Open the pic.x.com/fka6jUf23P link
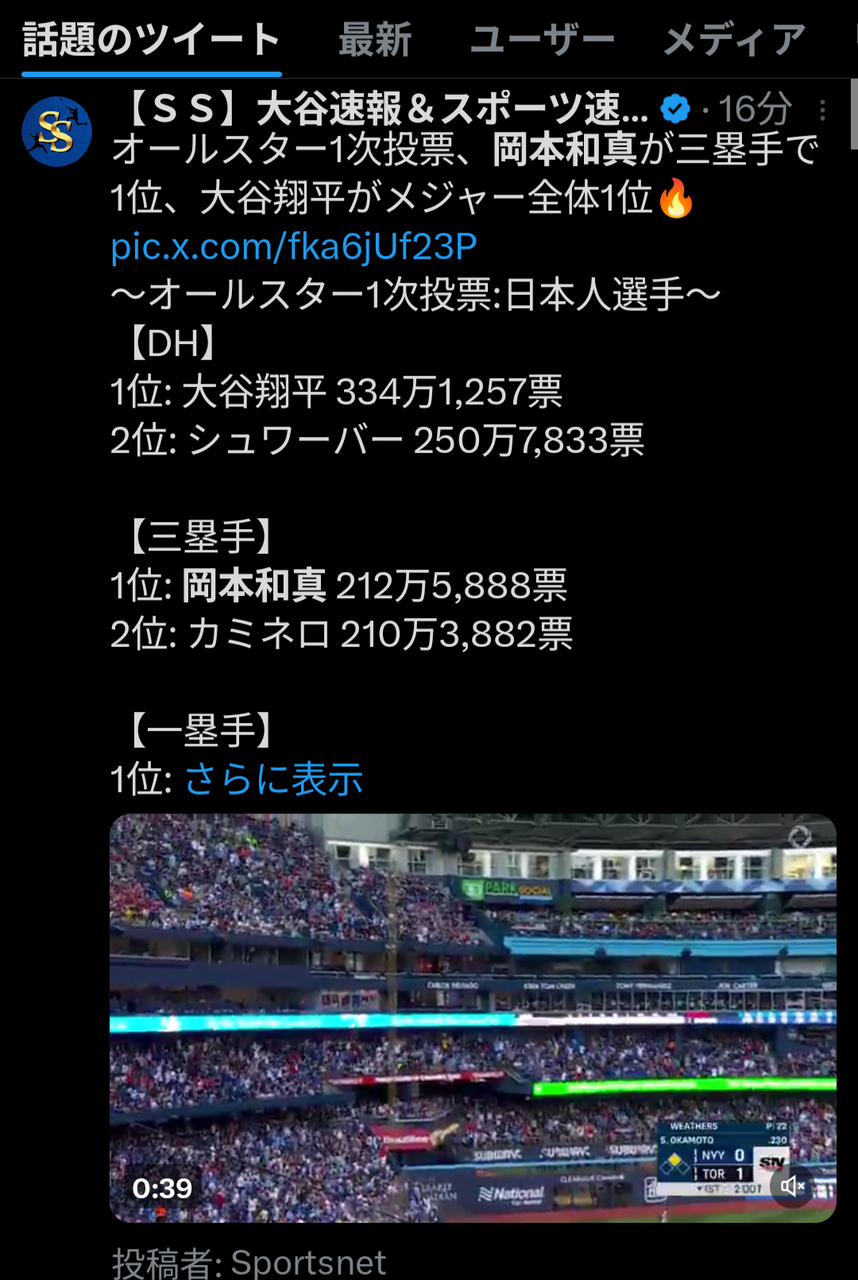Viewport: 858px width, 1280px height. (294, 246)
